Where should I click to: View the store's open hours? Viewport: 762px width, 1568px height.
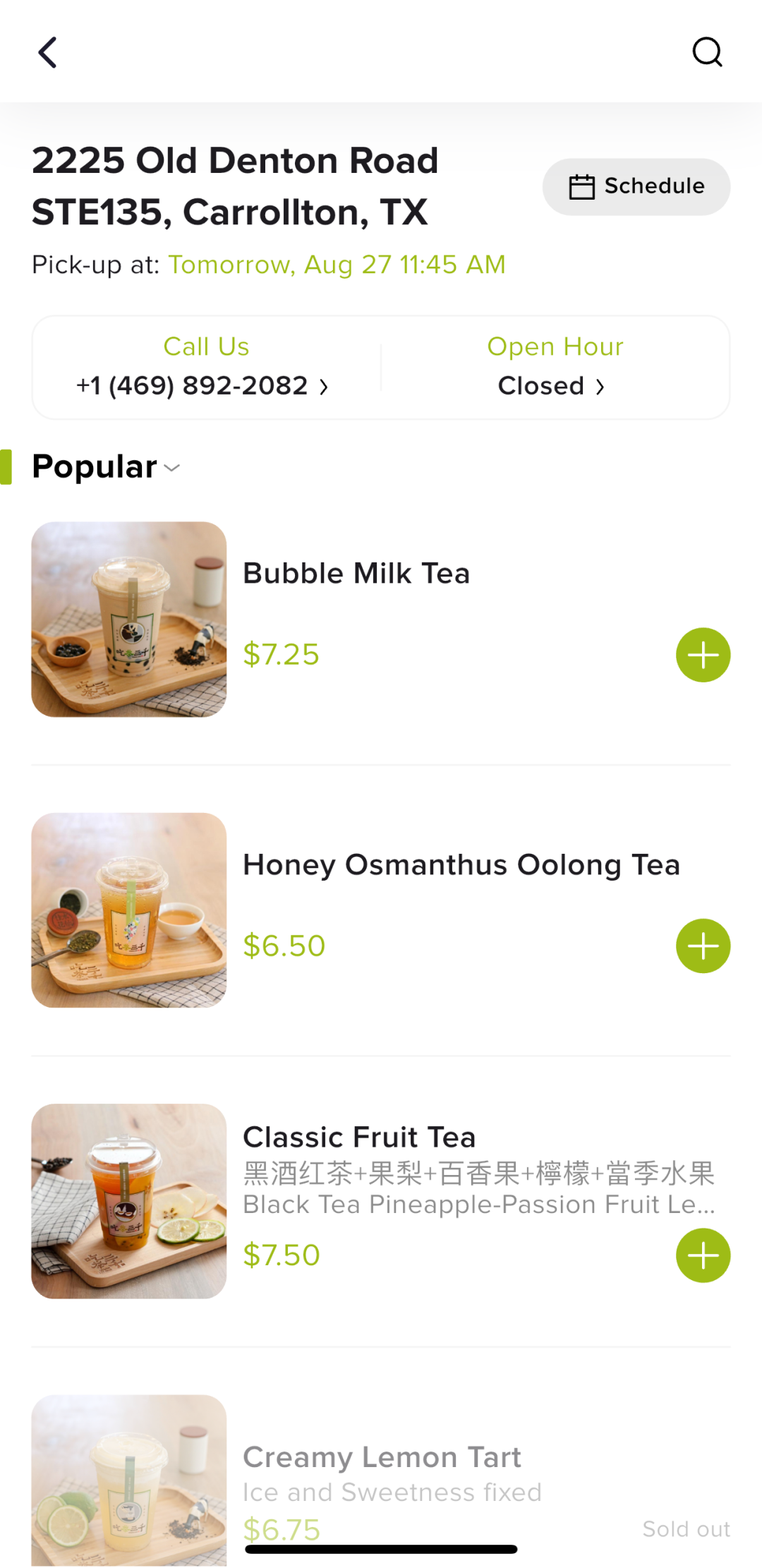pos(553,385)
